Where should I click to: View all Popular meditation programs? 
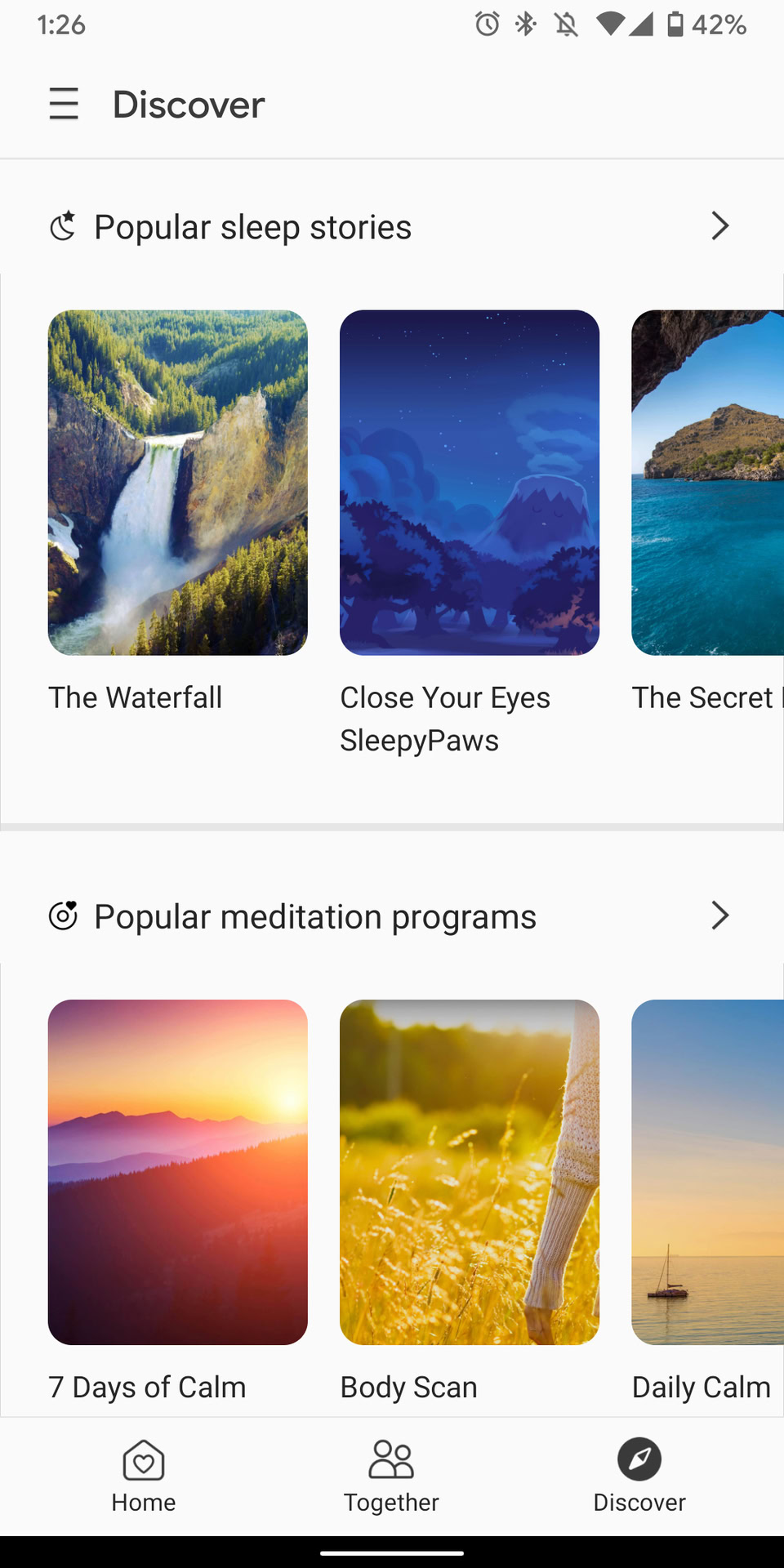(719, 915)
